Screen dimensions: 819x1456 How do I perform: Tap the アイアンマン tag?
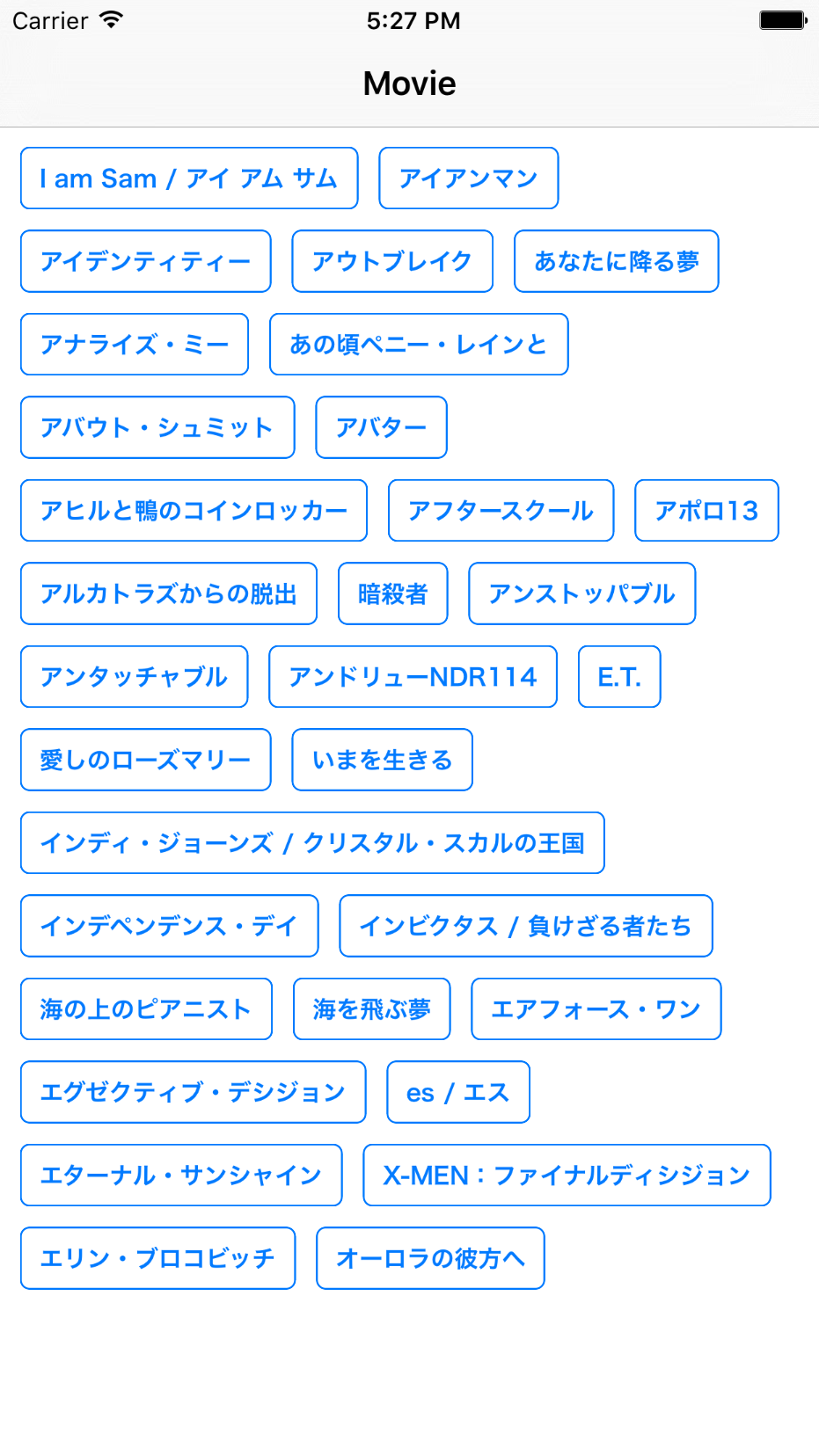469,178
